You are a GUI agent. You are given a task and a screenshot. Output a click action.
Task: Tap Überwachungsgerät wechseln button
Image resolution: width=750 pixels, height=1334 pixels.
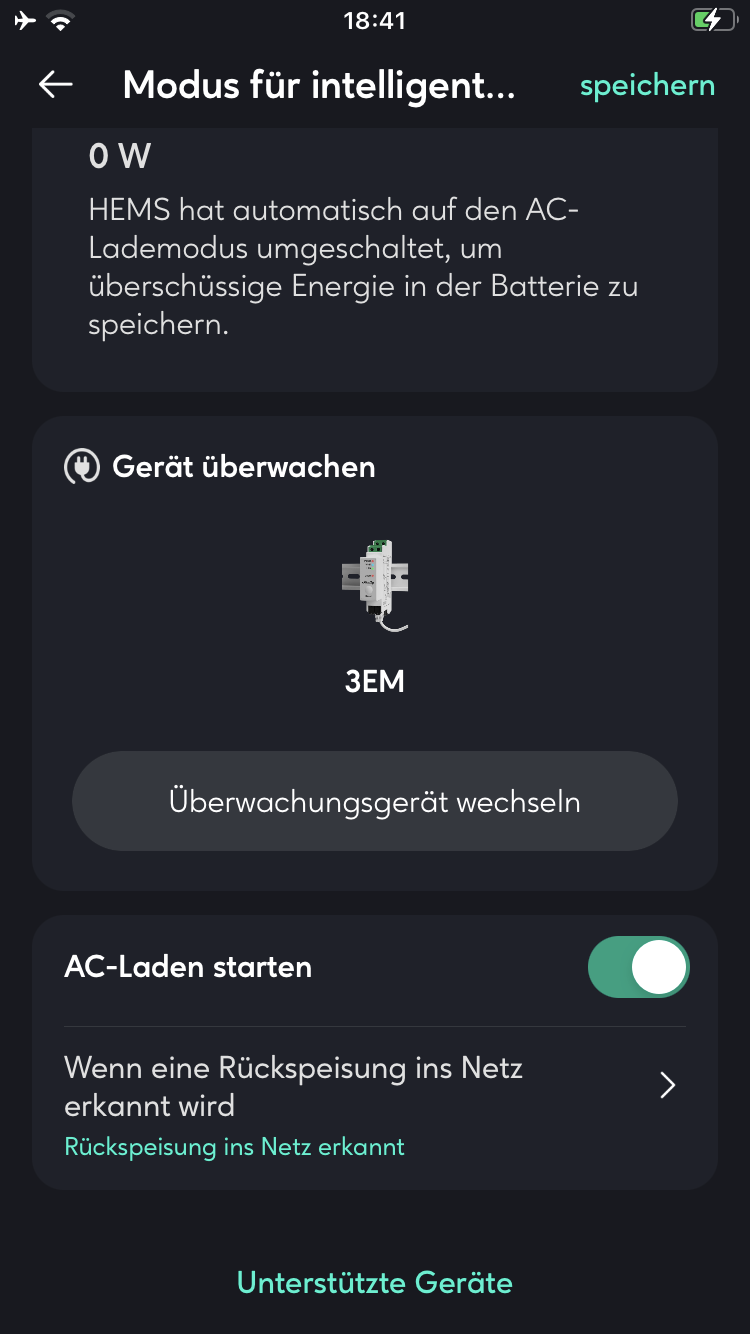(x=375, y=801)
